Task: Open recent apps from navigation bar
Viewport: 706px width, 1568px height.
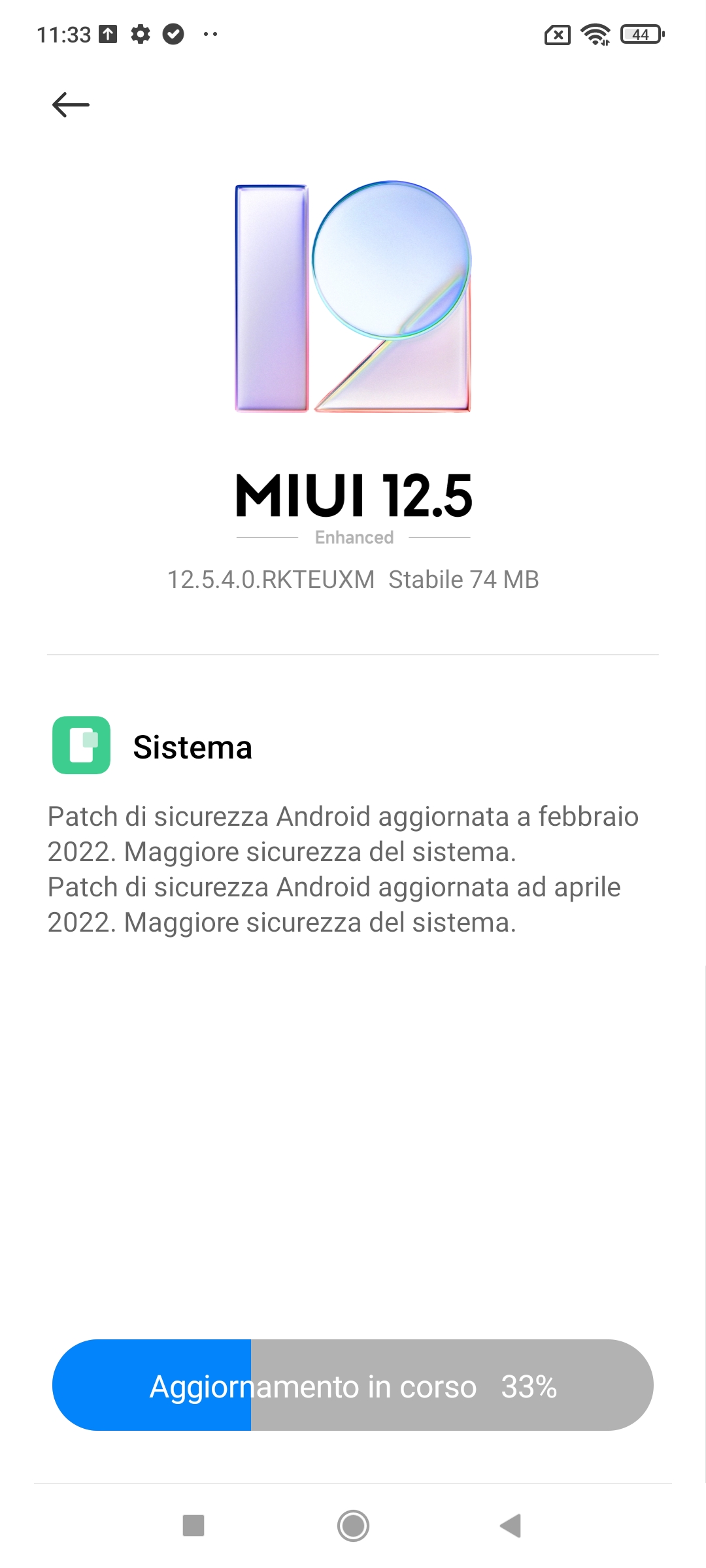Action: [193, 1526]
